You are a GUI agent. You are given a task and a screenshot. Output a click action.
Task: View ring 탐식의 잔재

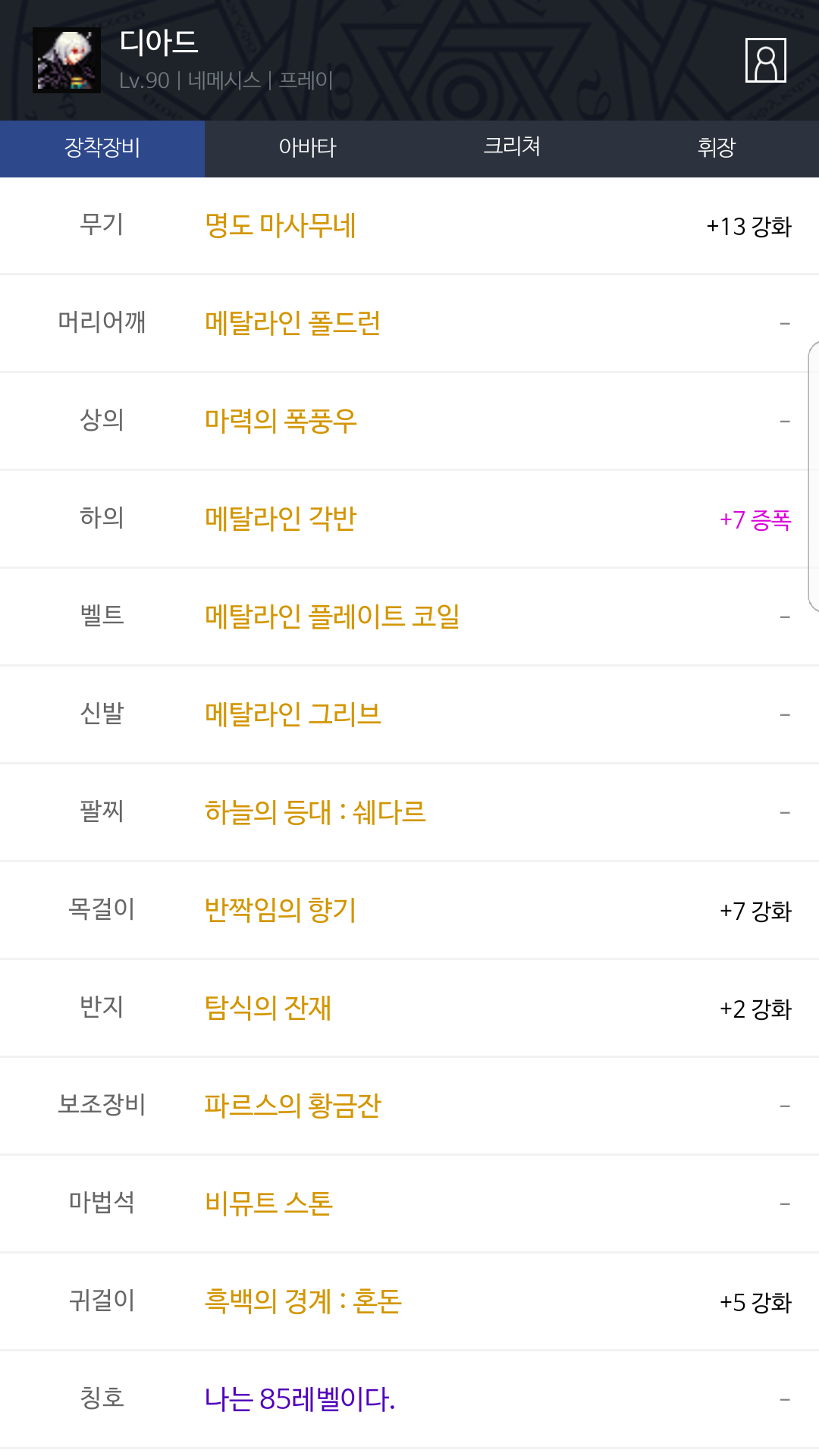(268, 1008)
